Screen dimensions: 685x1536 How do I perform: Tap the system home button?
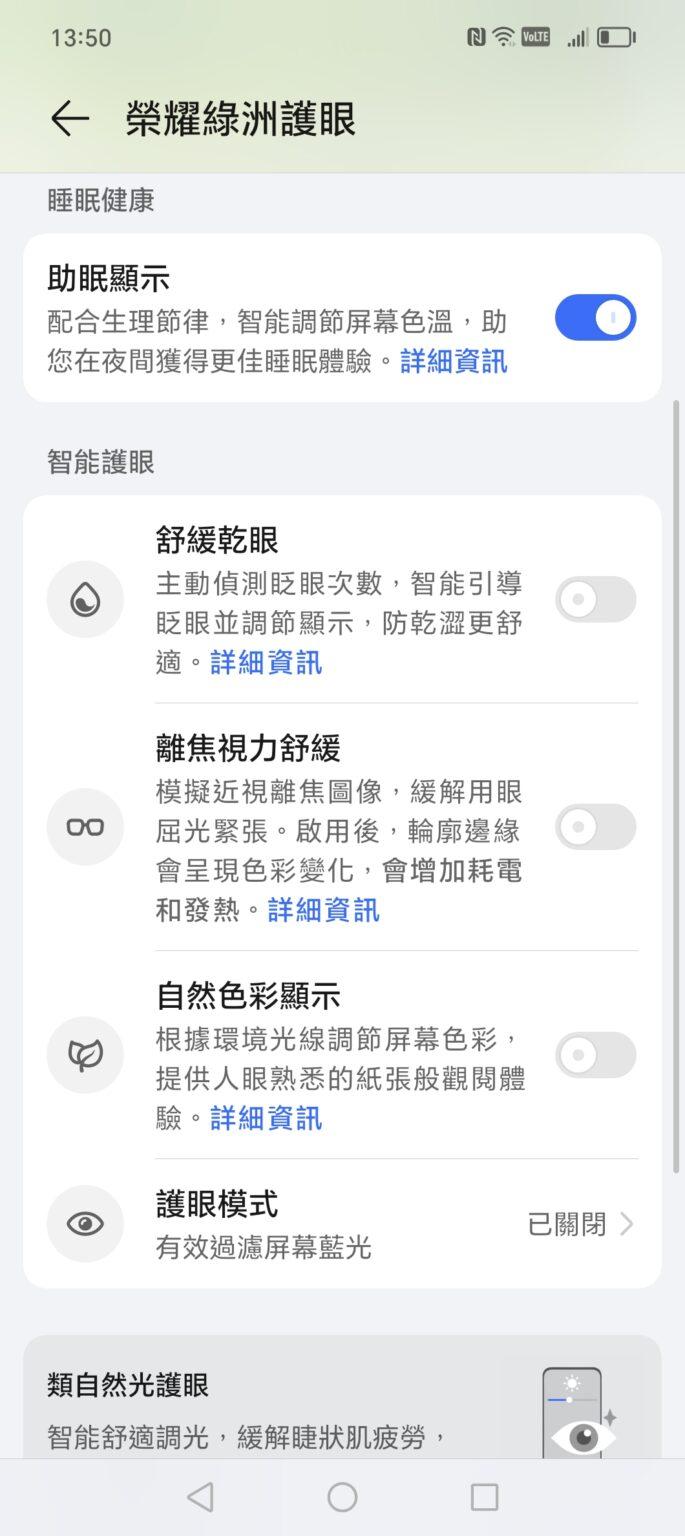tap(342, 1497)
